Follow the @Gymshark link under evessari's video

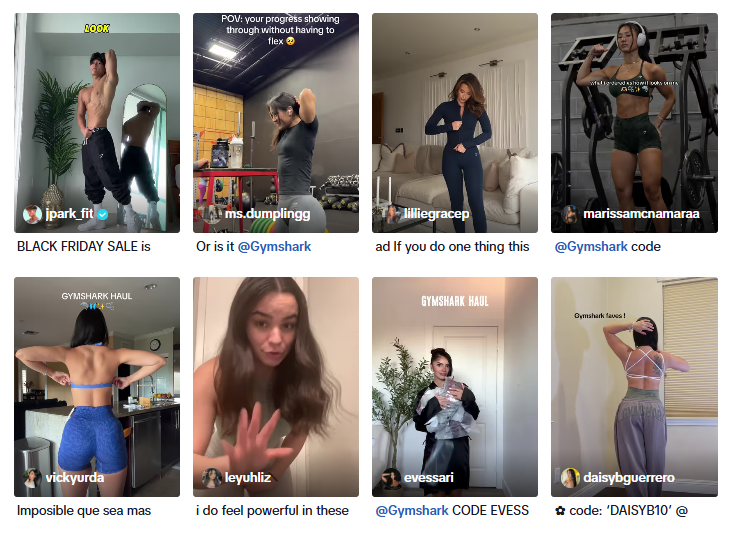pos(412,511)
